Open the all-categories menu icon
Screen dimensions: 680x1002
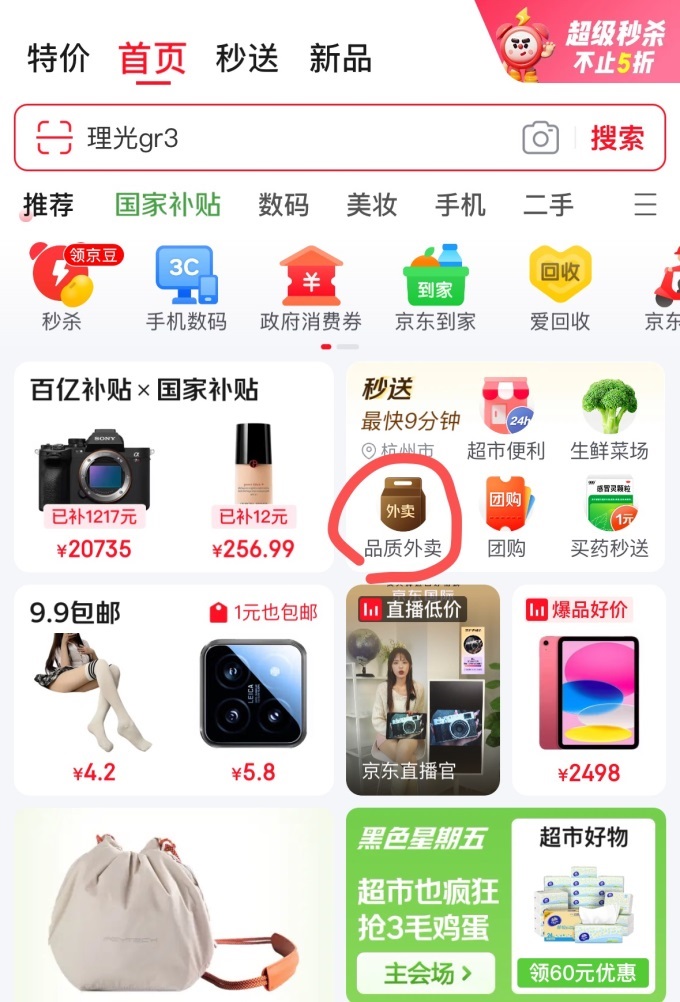pyautogui.click(x=645, y=205)
